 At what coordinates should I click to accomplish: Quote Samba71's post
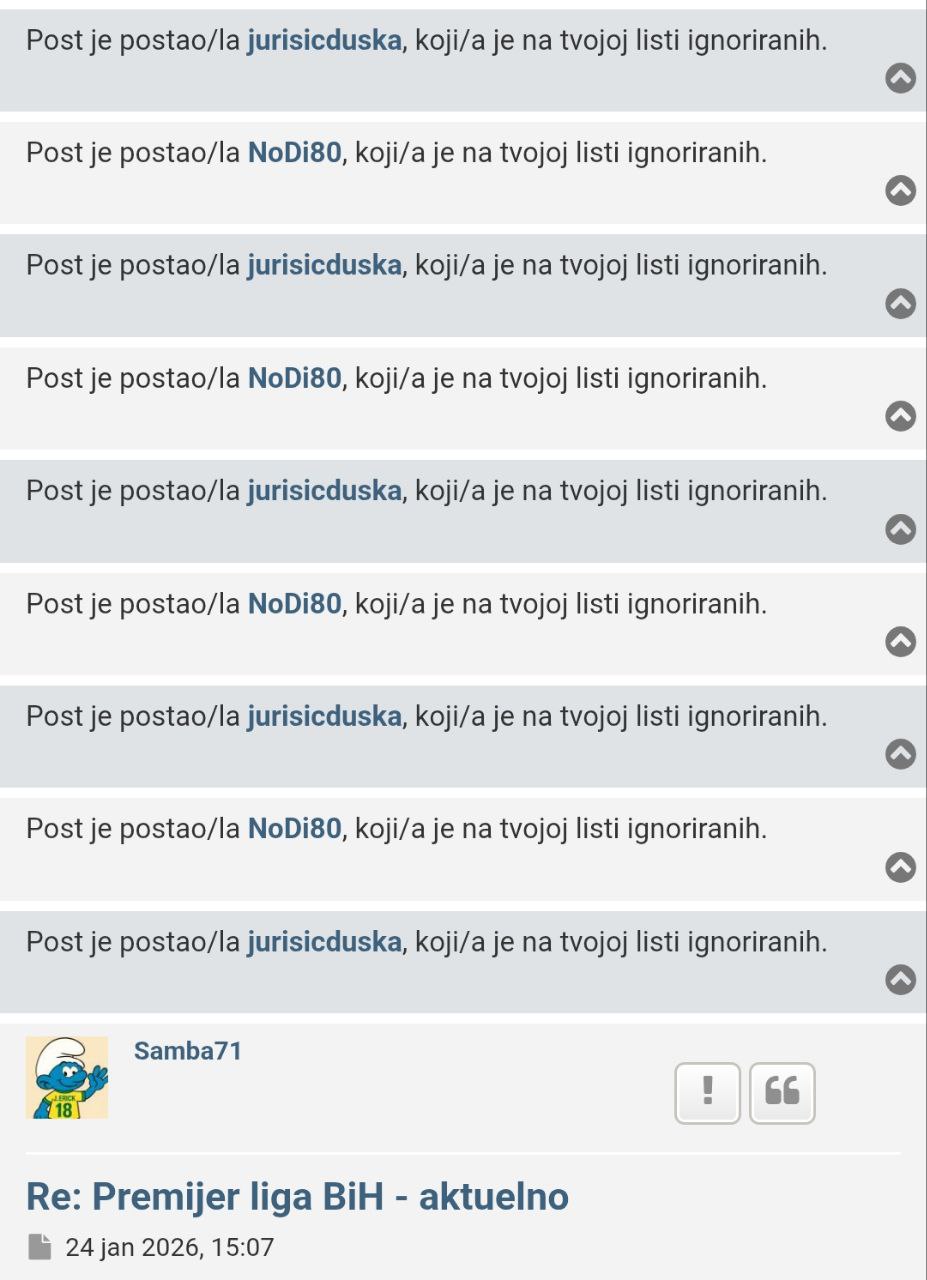pyautogui.click(x=782, y=1093)
